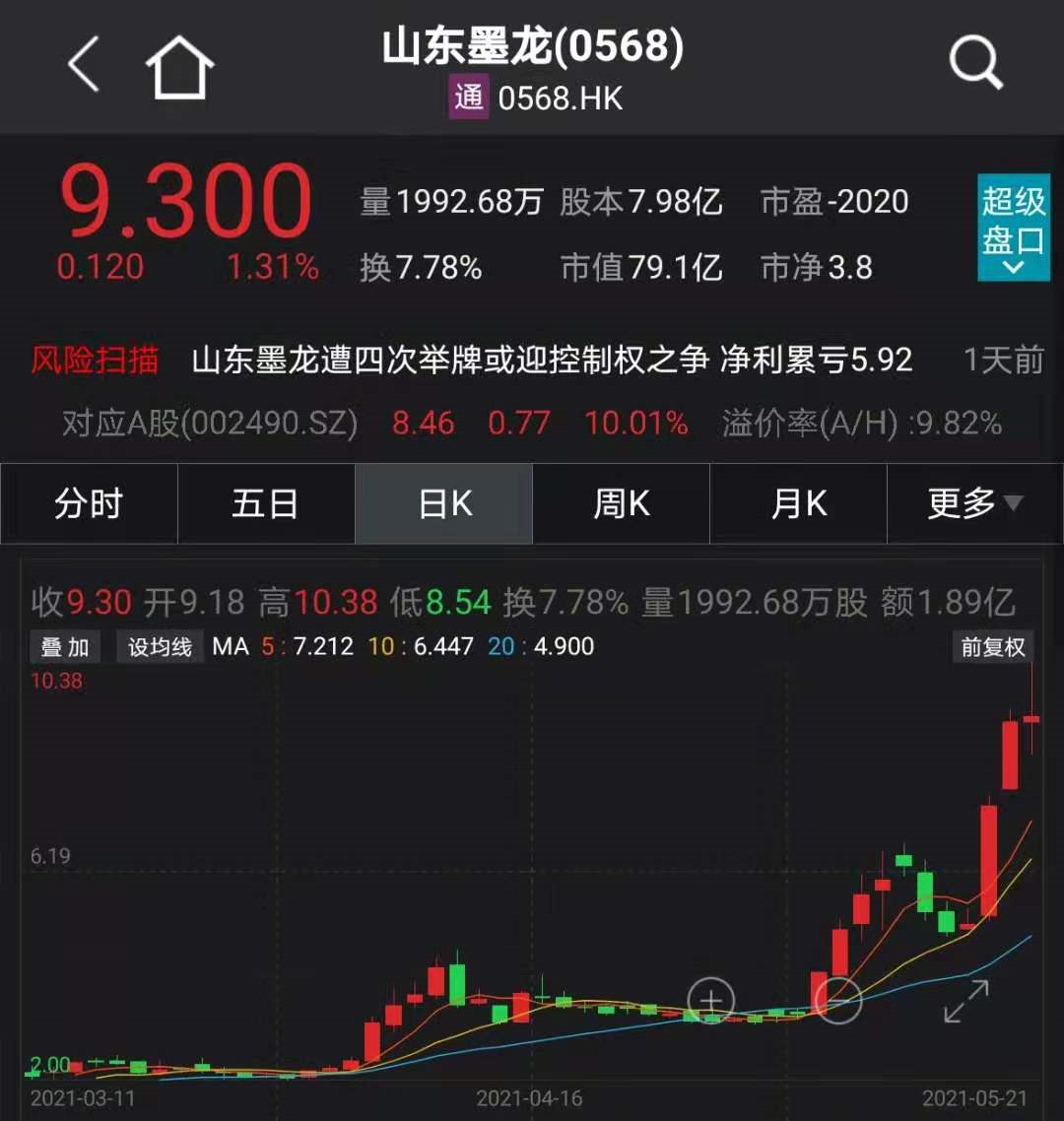This screenshot has height=1121, width=1064.
Task: Zoom out the chart with minus
Action: pyautogui.click(x=837, y=1000)
